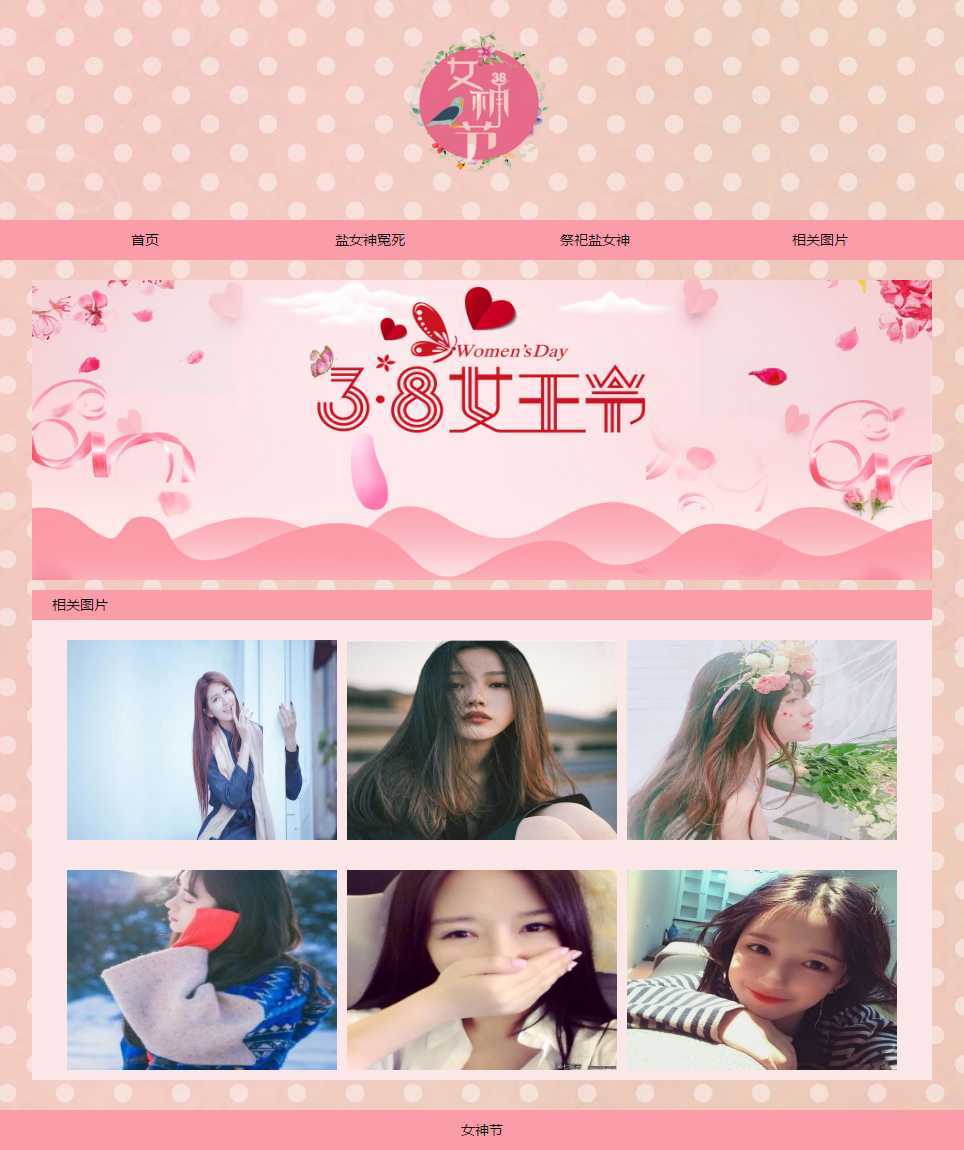Switch to the 祭祀盐女神 tab
Viewport: 964px width, 1150px height.
[595, 240]
